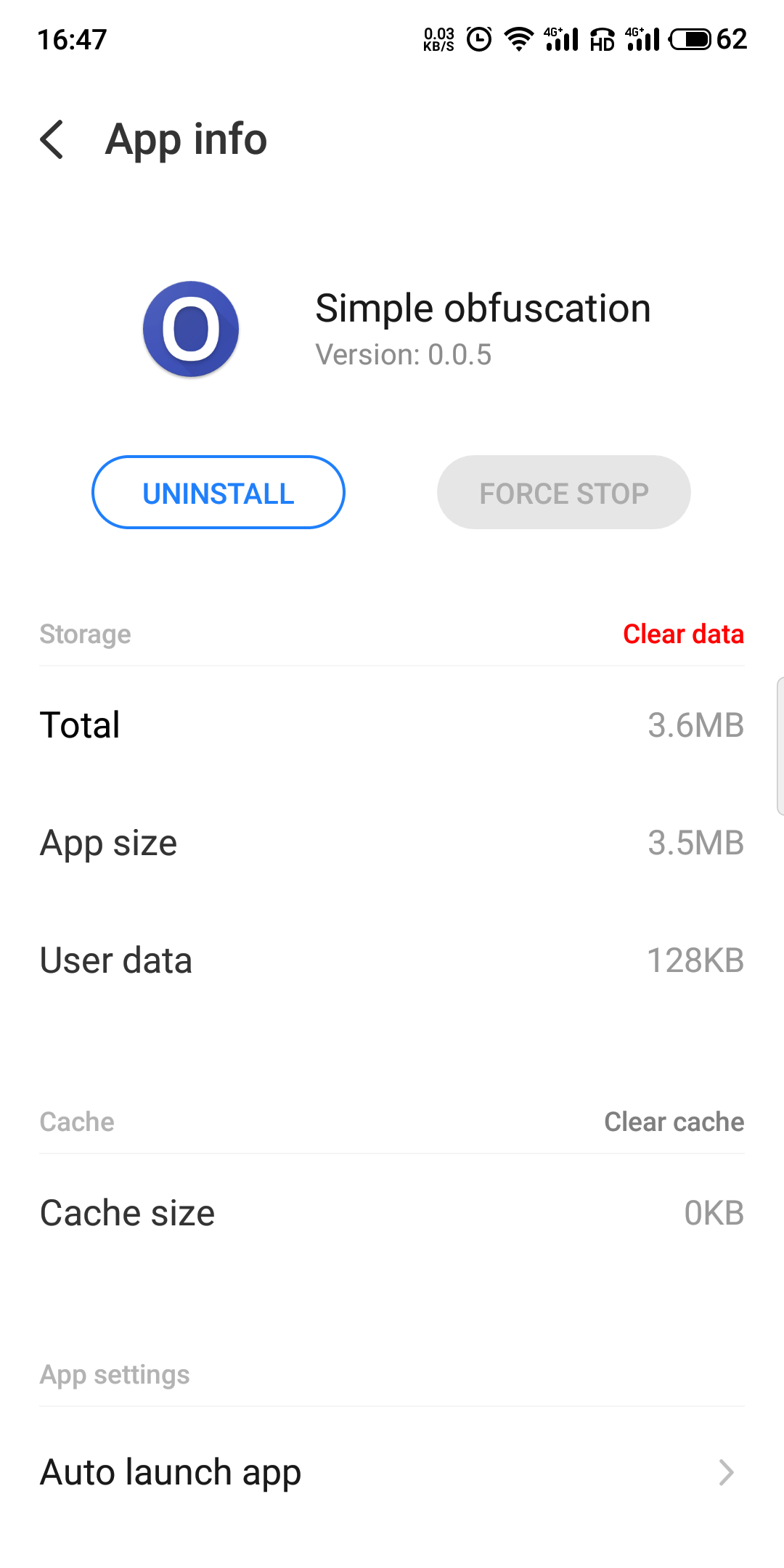The image size is (784, 1568).
Task: Tap Clear cache link
Action: 674,1122
